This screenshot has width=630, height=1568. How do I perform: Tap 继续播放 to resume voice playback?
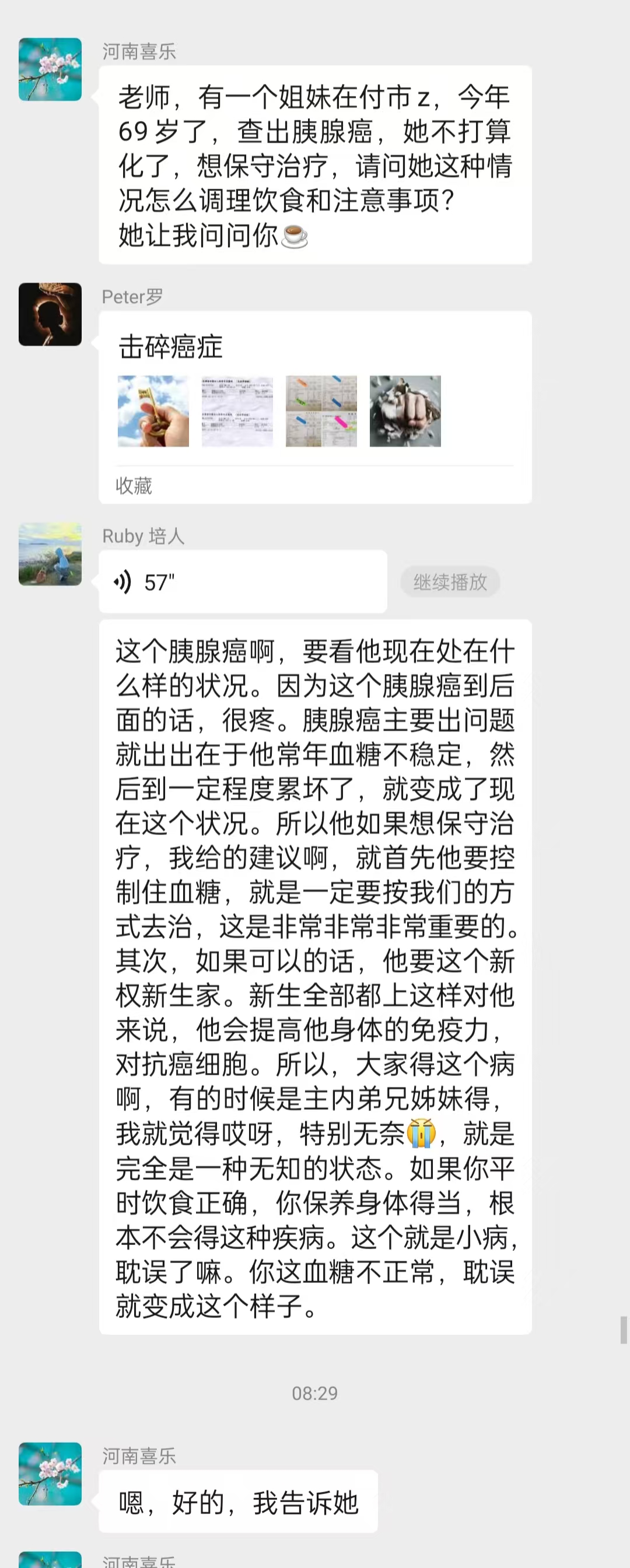tap(450, 581)
